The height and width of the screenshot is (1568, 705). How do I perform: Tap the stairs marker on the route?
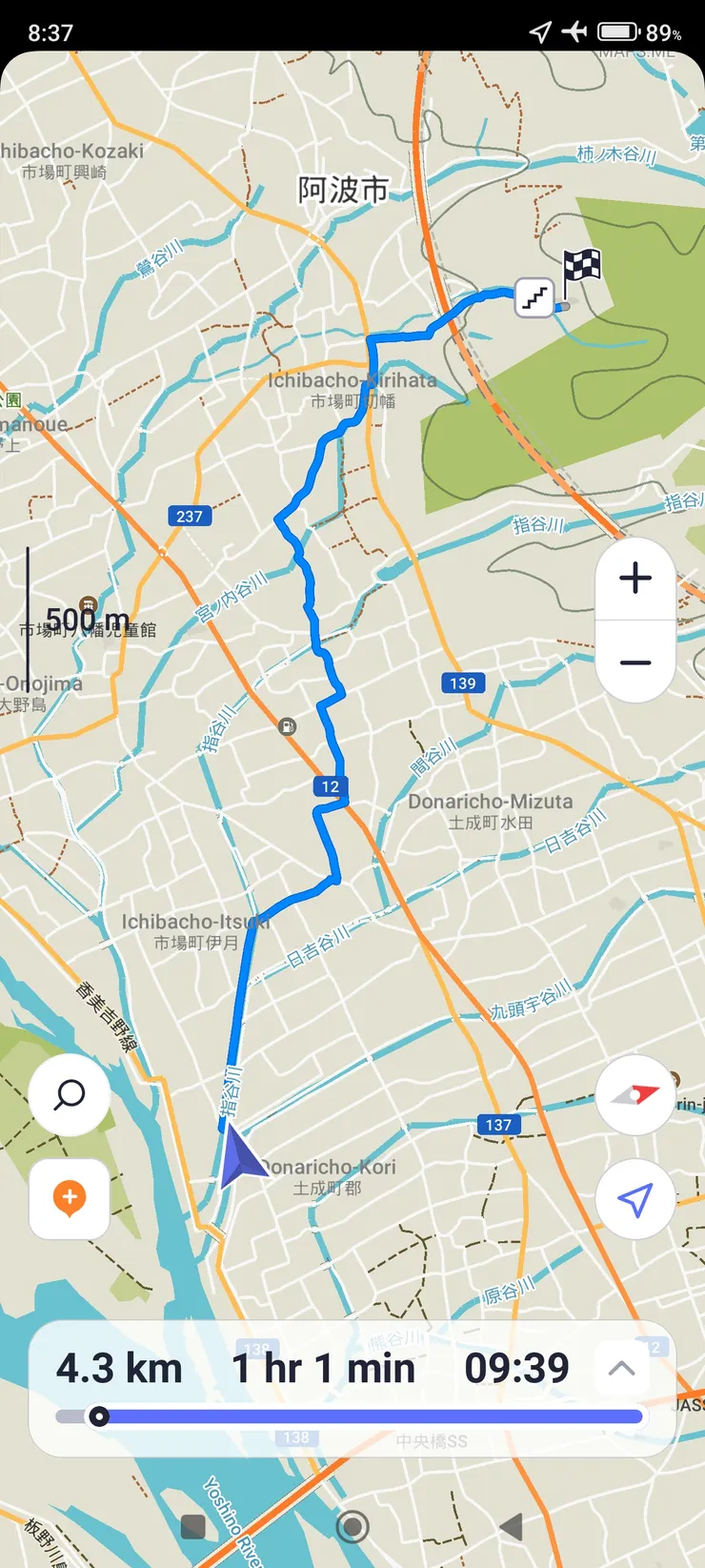[534, 297]
